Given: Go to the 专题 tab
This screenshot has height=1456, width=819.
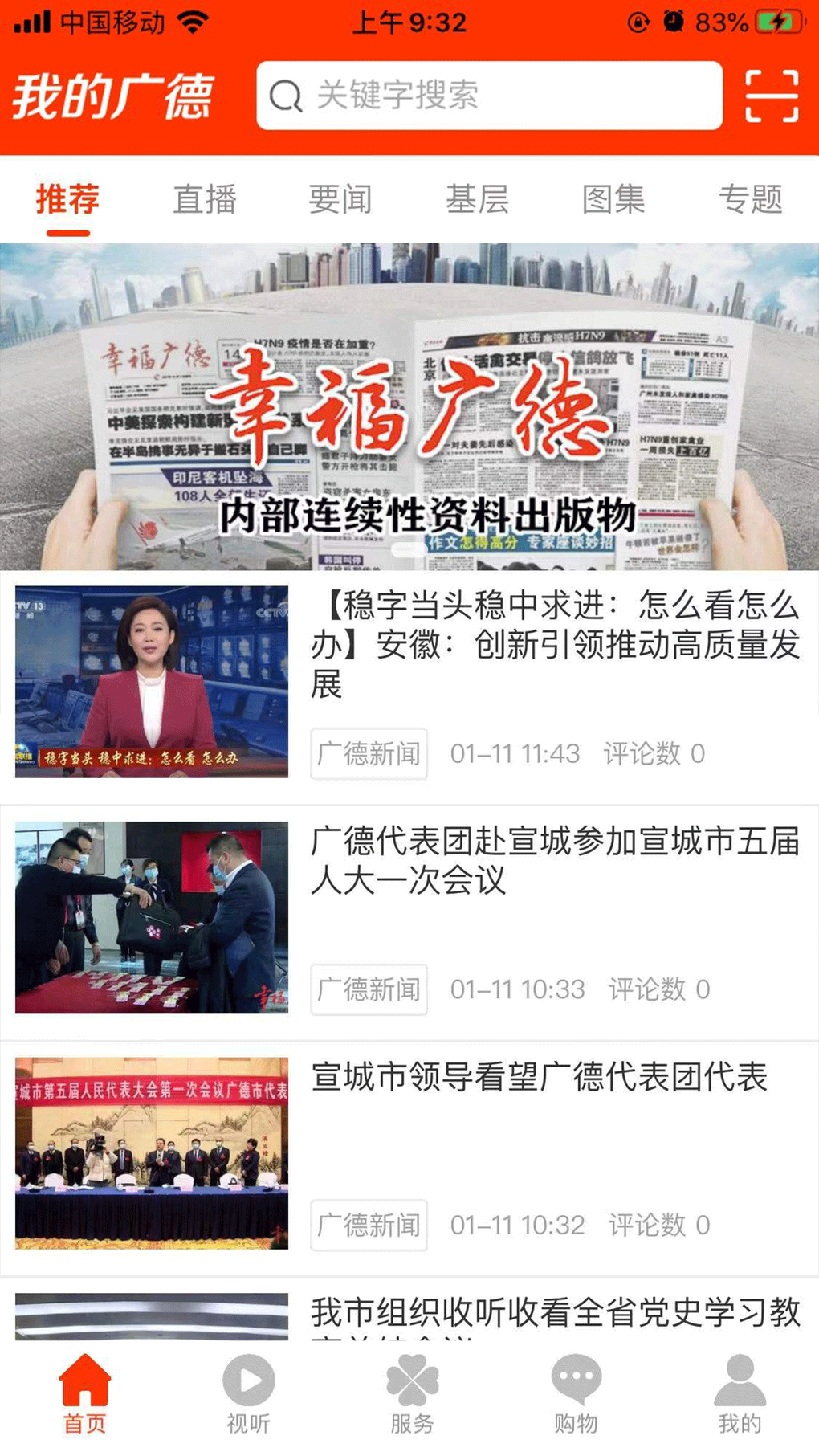Looking at the screenshot, I should point(750,199).
